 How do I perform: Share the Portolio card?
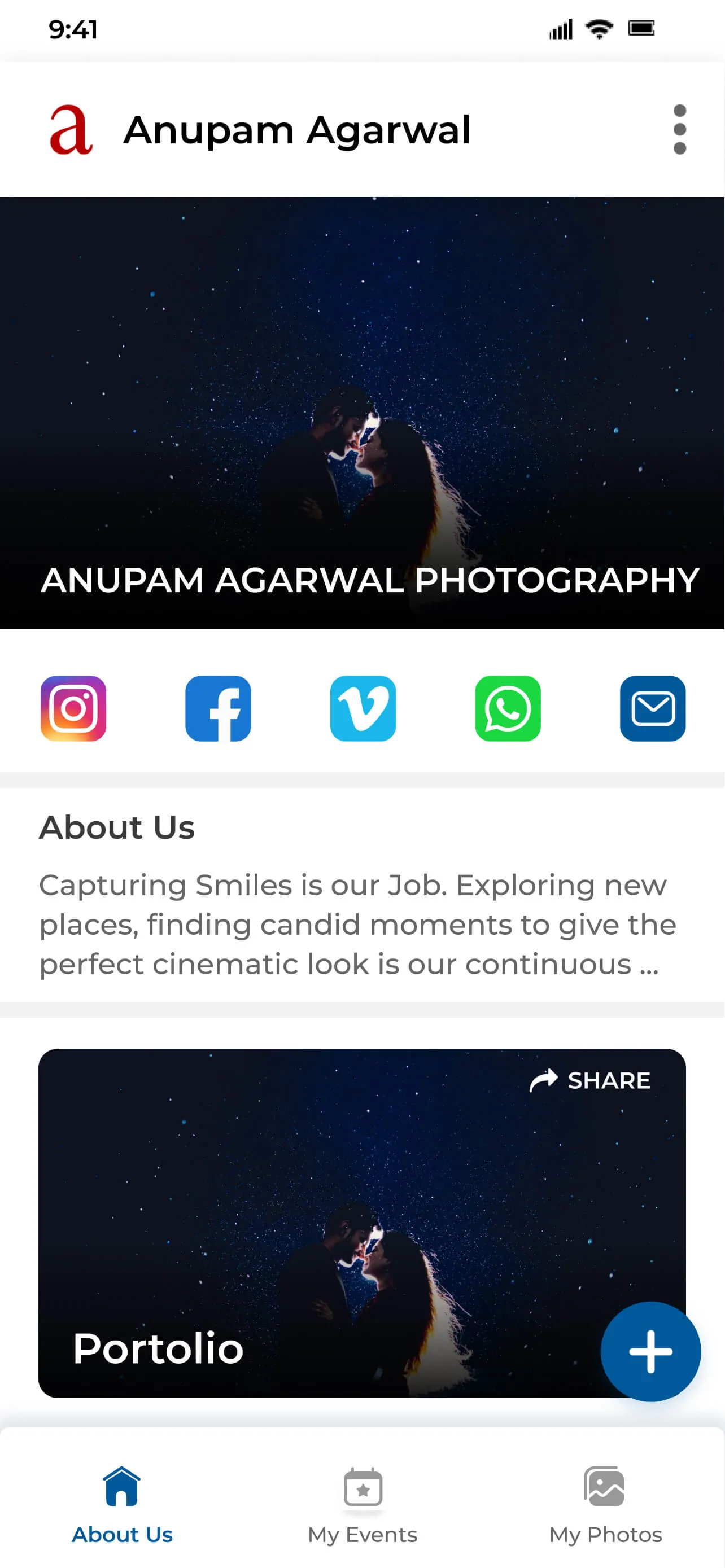590,1081
